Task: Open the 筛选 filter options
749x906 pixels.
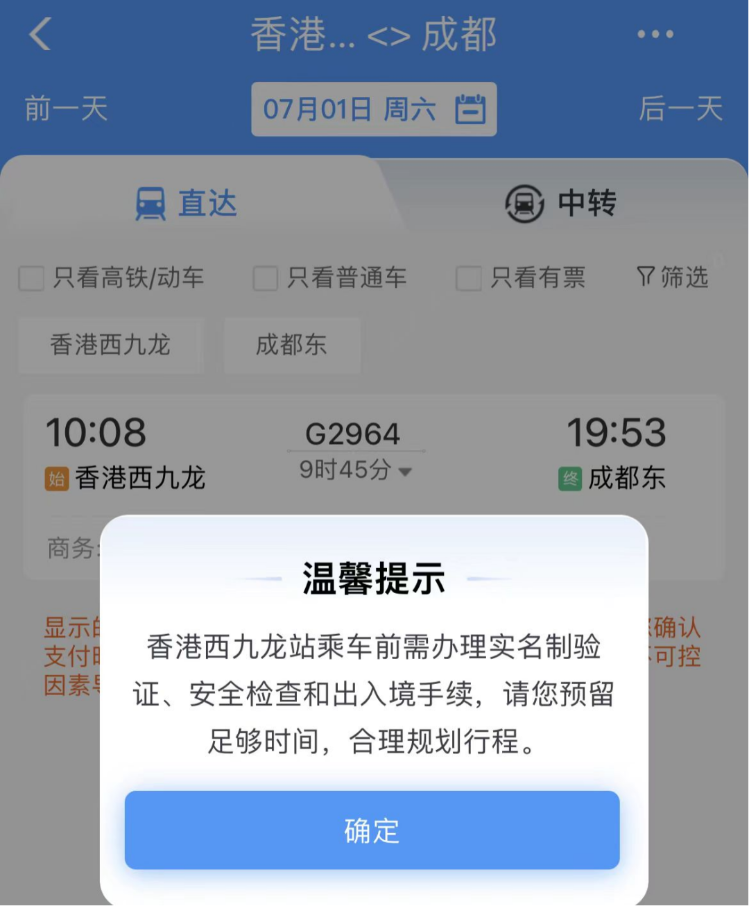Action: coord(672,277)
